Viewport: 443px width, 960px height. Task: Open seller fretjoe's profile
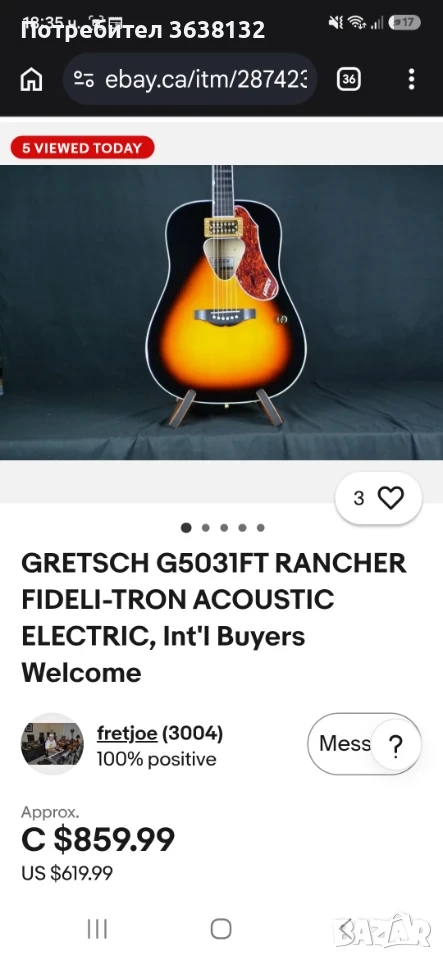127,733
